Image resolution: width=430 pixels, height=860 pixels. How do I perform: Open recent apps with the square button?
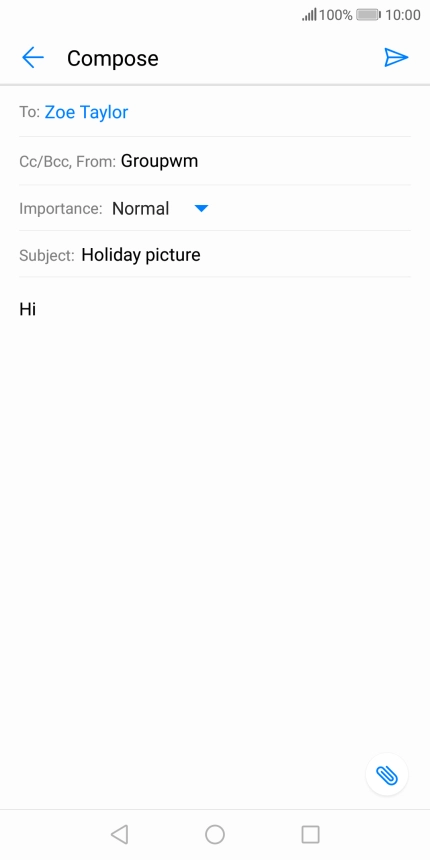310,835
